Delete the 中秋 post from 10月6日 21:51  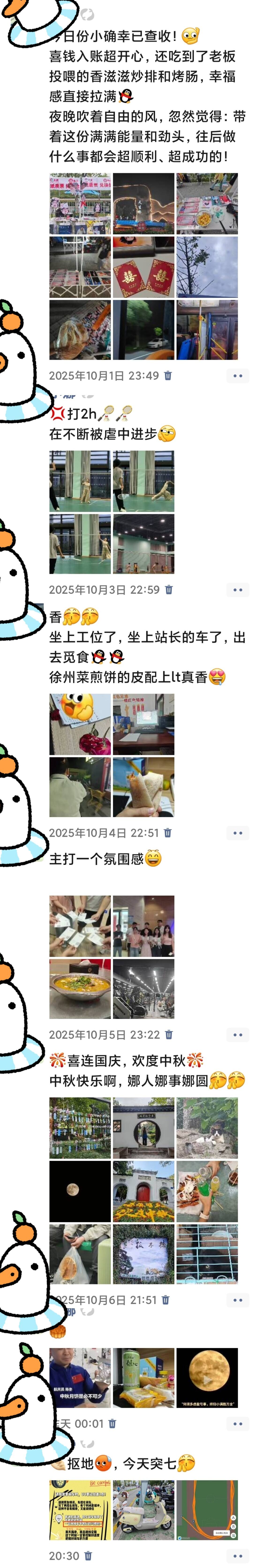(x=166, y=1300)
